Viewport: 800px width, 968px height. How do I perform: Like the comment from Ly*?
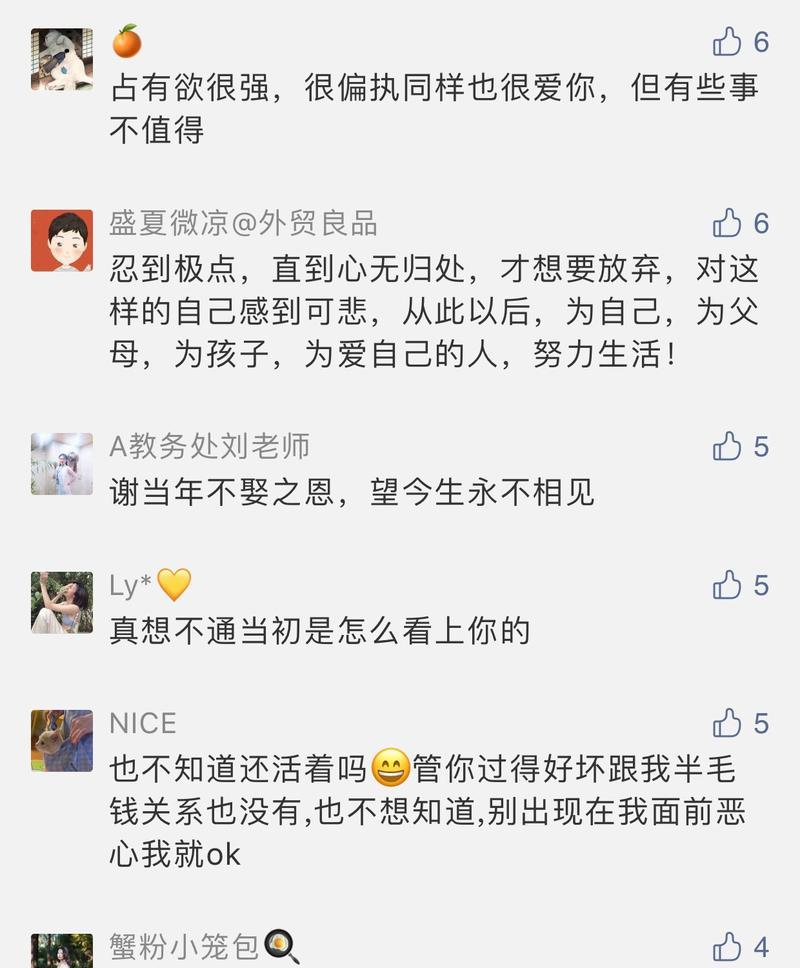(x=727, y=585)
